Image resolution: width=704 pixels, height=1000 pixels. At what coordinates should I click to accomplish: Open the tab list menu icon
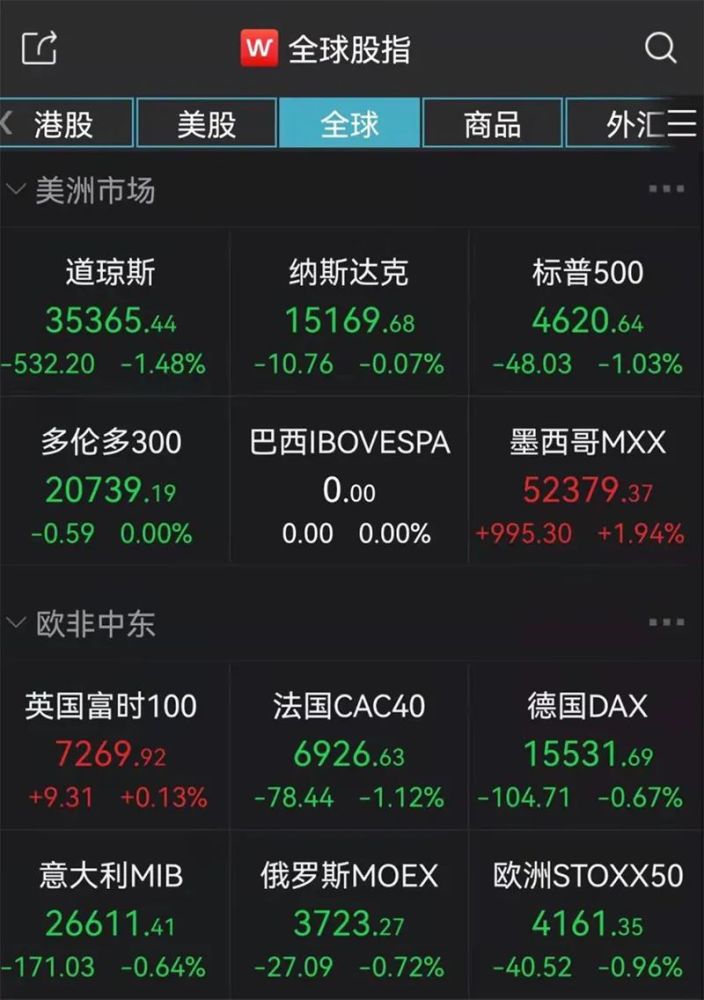tap(682, 124)
